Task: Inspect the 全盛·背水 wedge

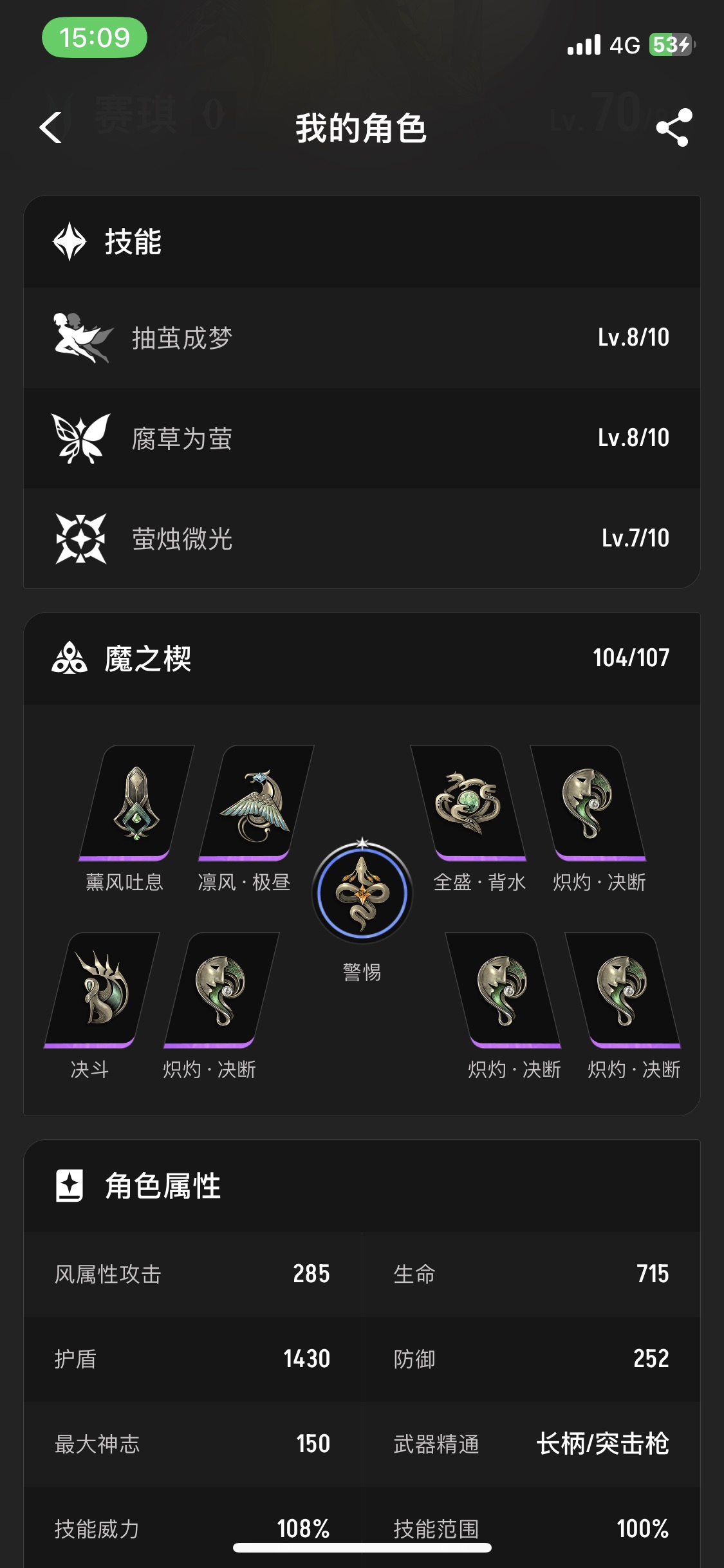Action: 468,803
